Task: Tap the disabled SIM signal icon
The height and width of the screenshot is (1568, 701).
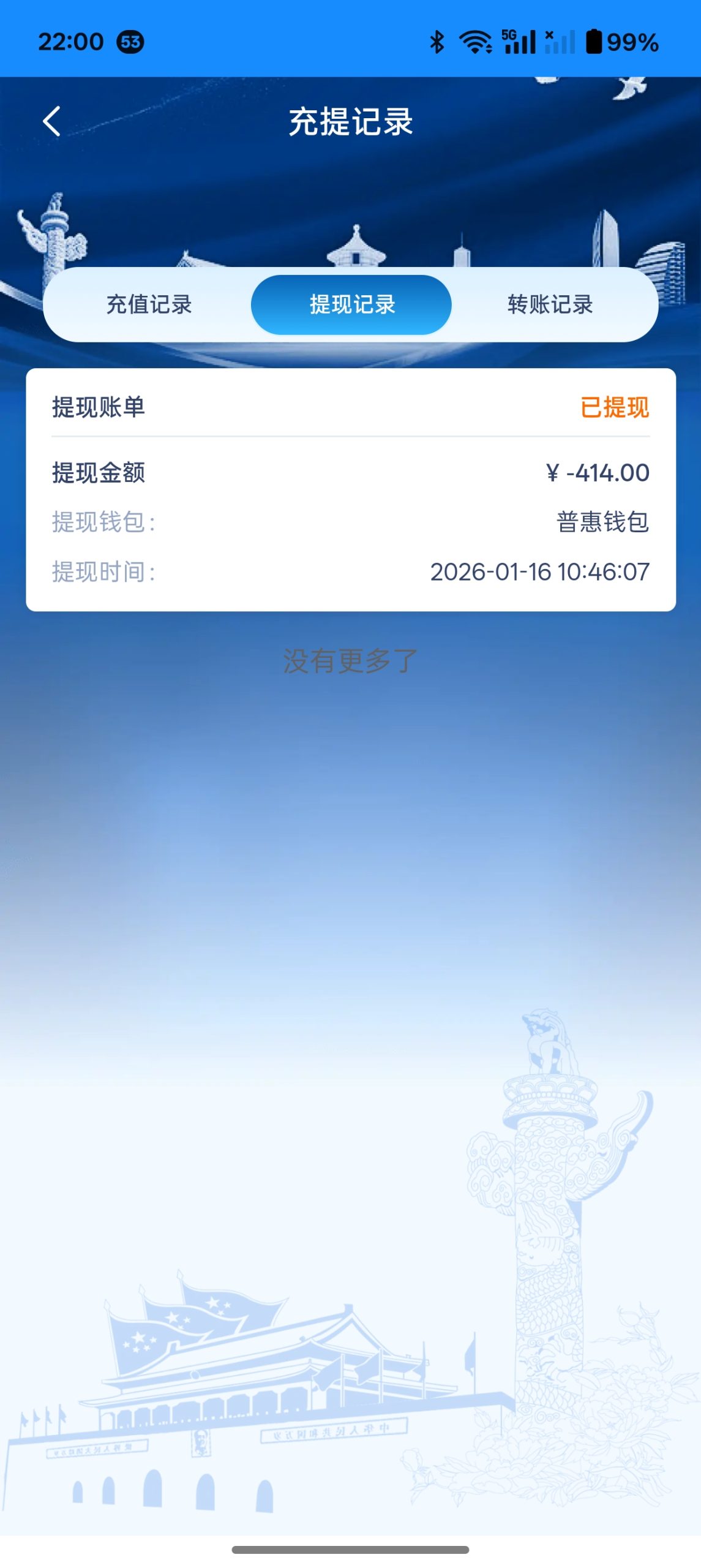Action: [x=558, y=41]
